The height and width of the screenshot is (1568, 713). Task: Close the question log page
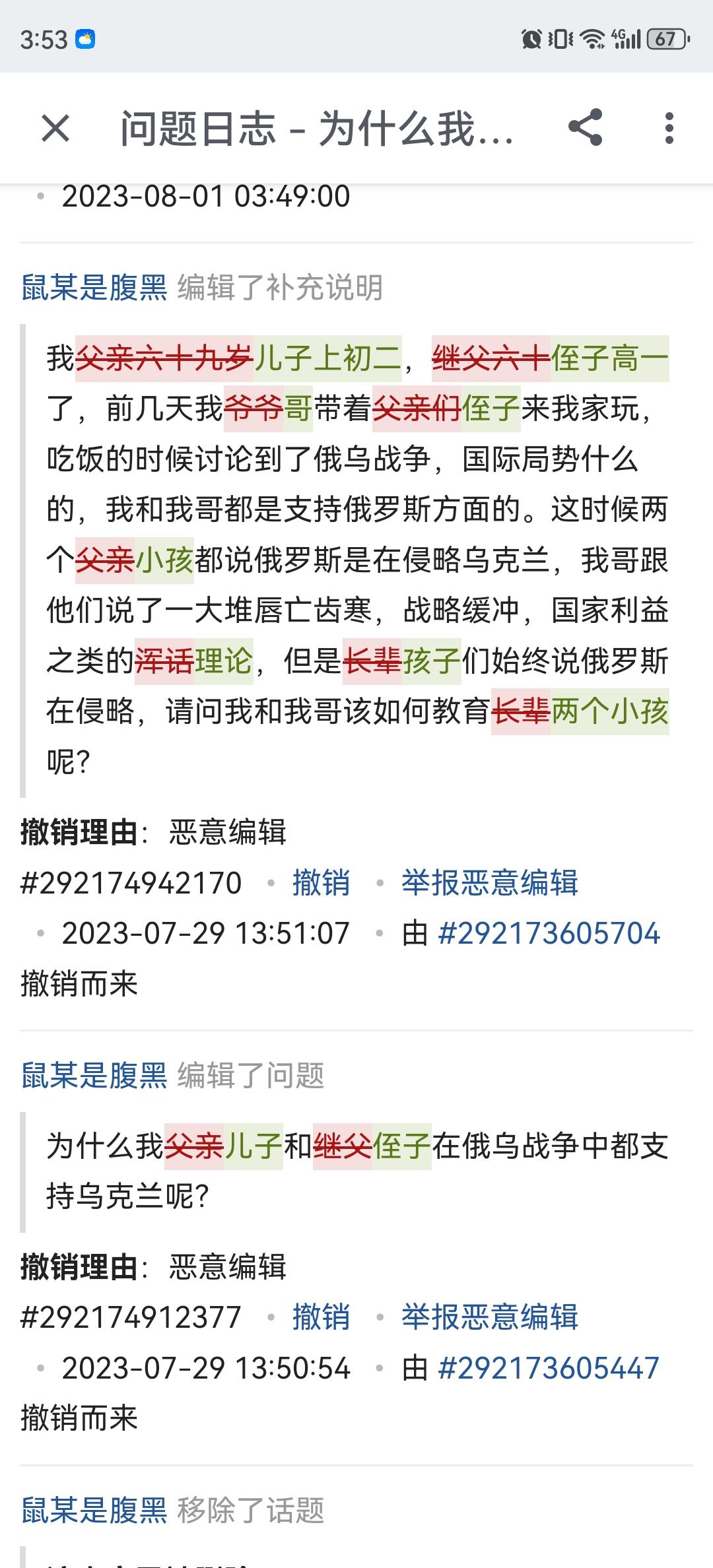point(55,128)
